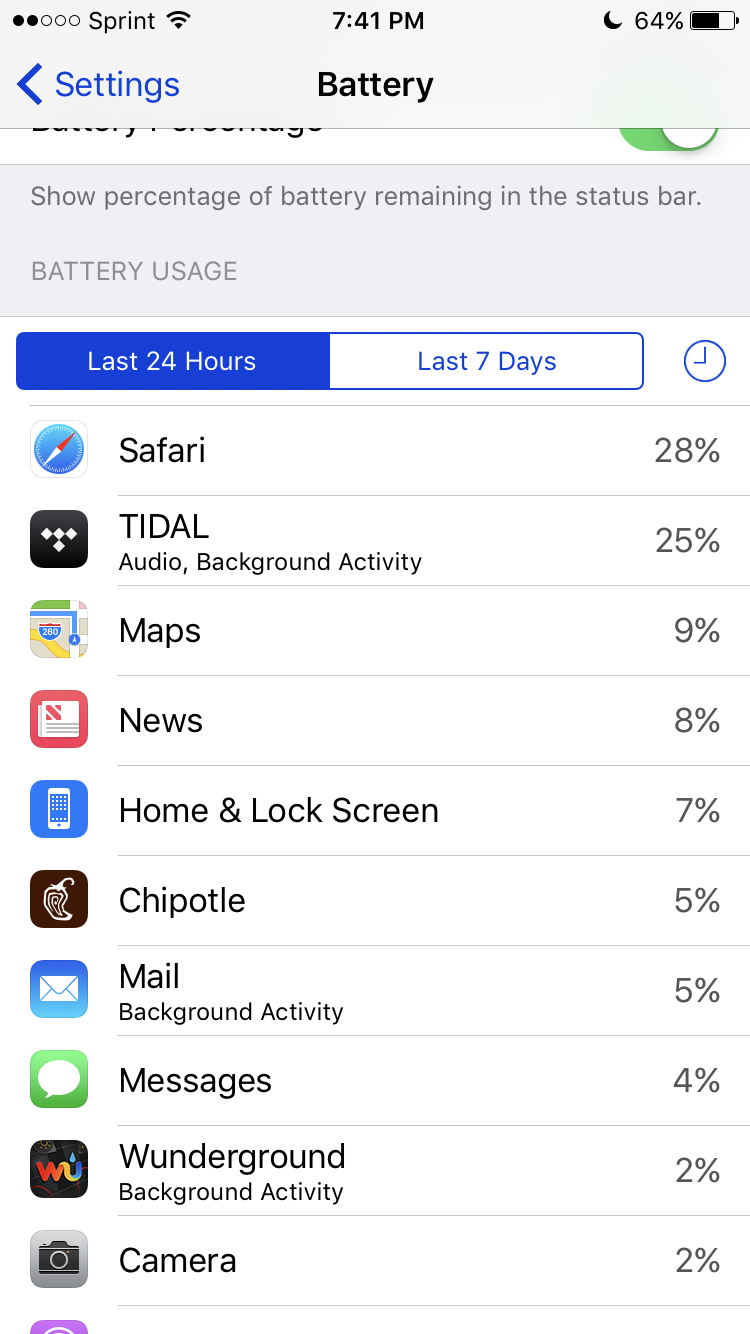Tap the Wunderground usage row
The image size is (750, 1334).
[x=375, y=1170]
